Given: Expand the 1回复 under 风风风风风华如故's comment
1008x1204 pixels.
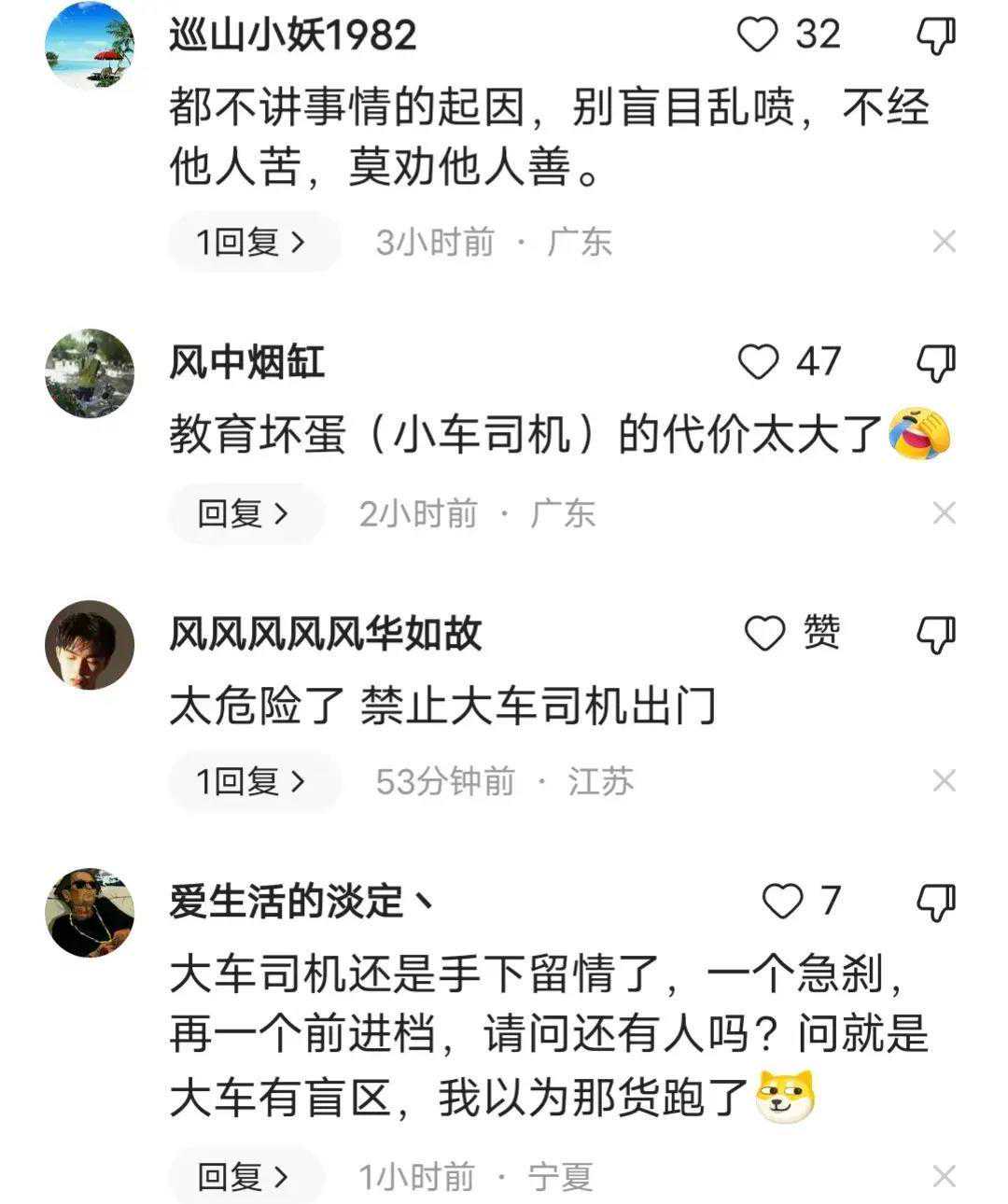Looking at the screenshot, I should tap(252, 781).
